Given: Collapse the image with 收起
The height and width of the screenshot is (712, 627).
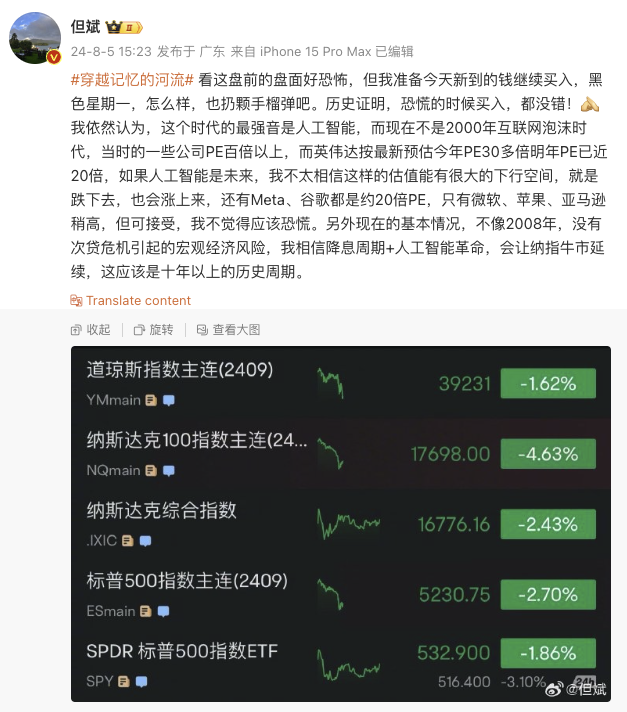Looking at the screenshot, I should click(x=91, y=329).
